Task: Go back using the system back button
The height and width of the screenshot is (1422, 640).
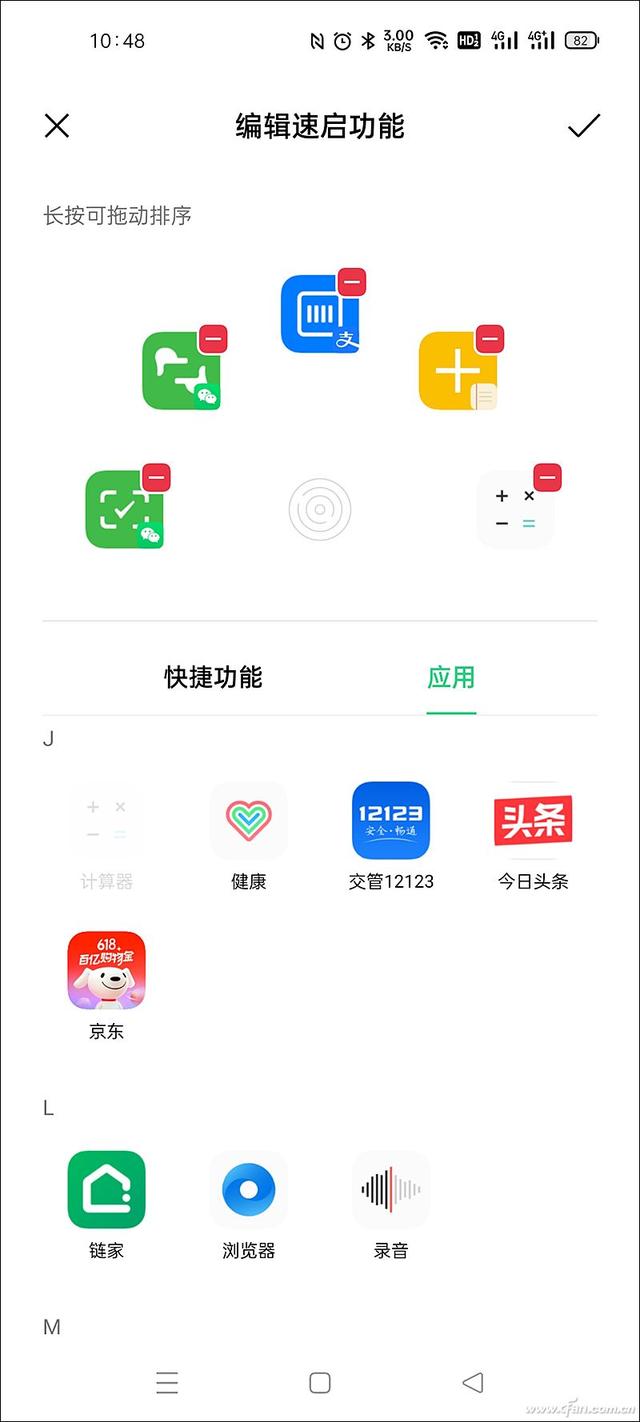Action: click(x=473, y=1382)
